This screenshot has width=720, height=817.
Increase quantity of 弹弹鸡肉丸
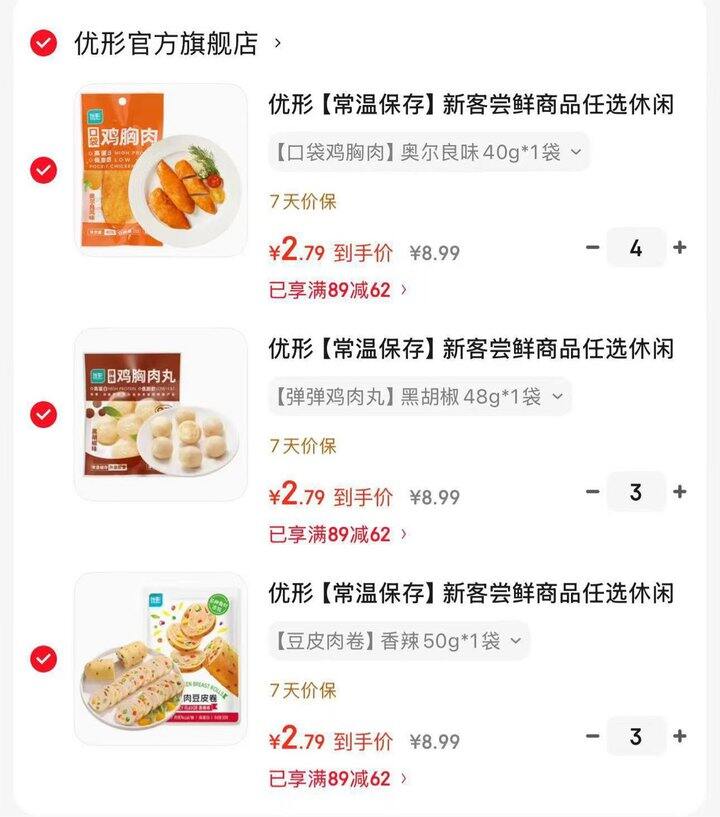coord(679,491)
